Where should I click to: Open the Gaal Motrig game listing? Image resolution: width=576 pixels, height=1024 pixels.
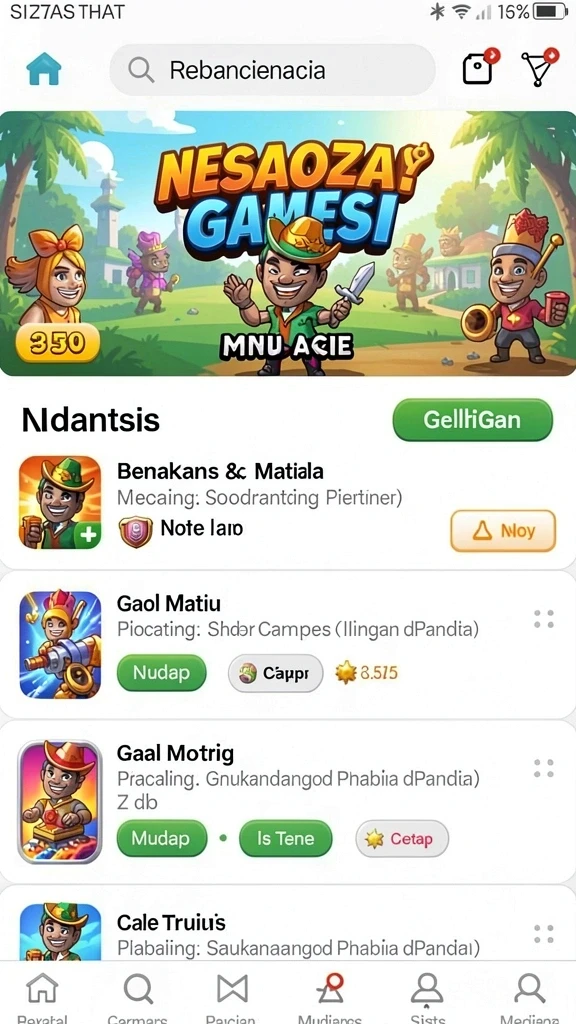click(x=288, y=802)
